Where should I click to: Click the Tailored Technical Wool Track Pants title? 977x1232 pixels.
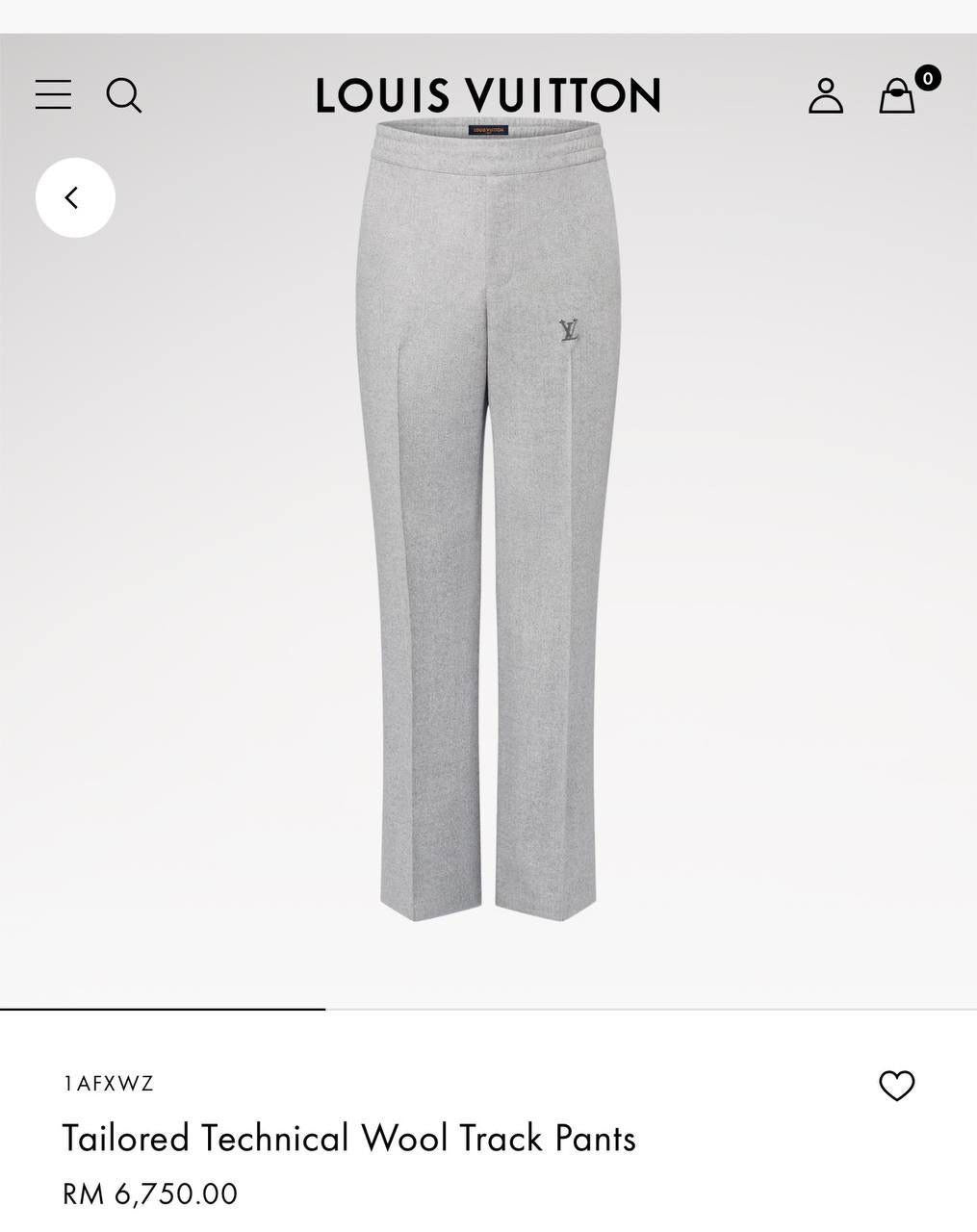coord(347,1137)
